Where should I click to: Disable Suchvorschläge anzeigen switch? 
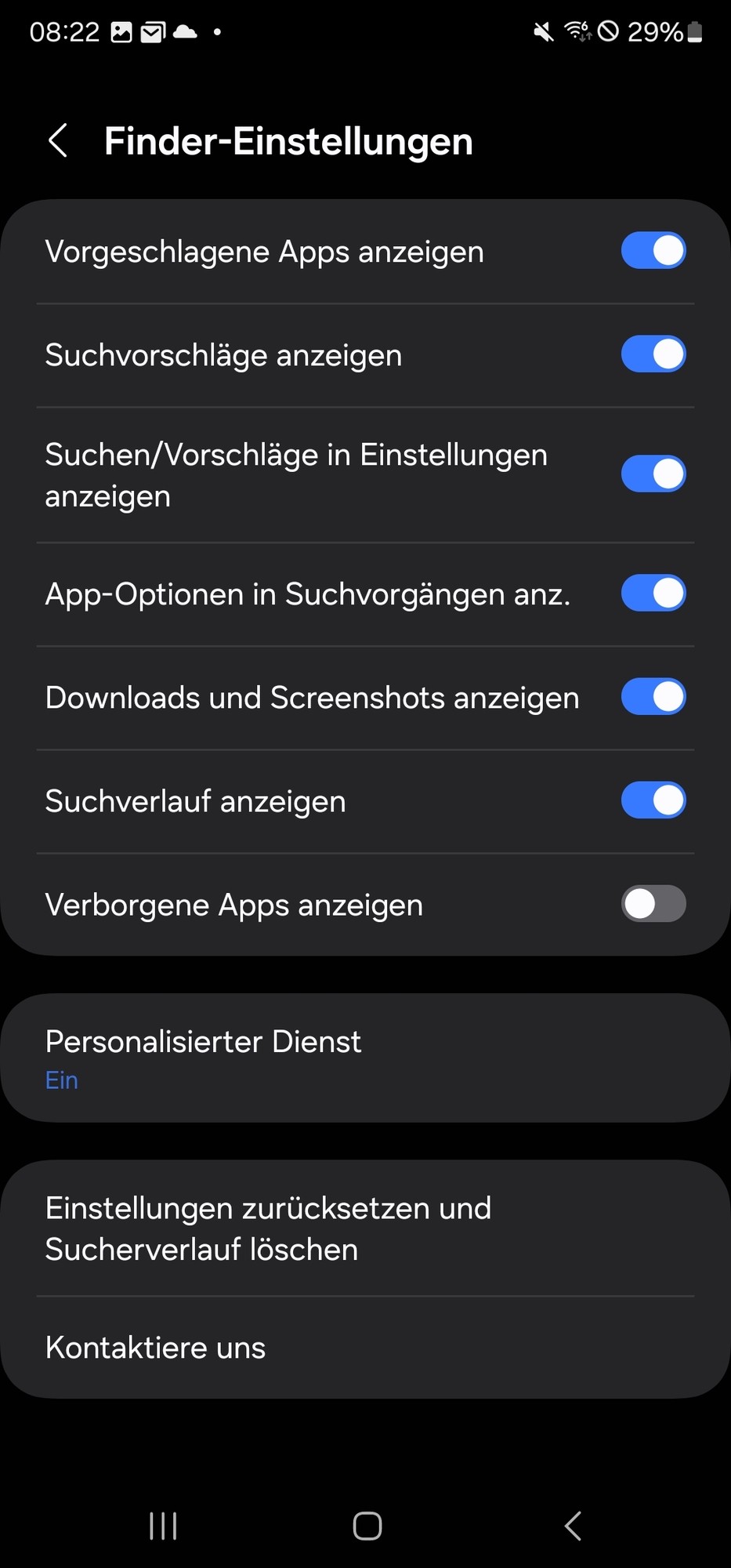pos(653,354)
